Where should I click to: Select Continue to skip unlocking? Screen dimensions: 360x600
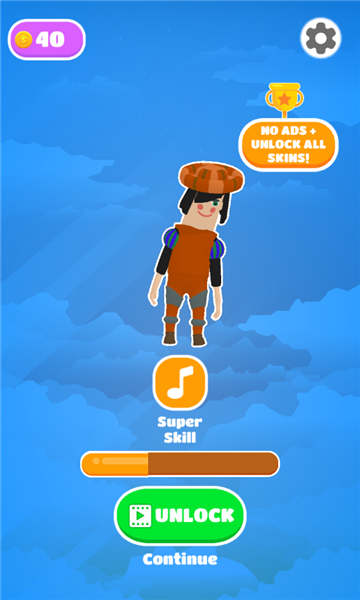tap(180, 559)
